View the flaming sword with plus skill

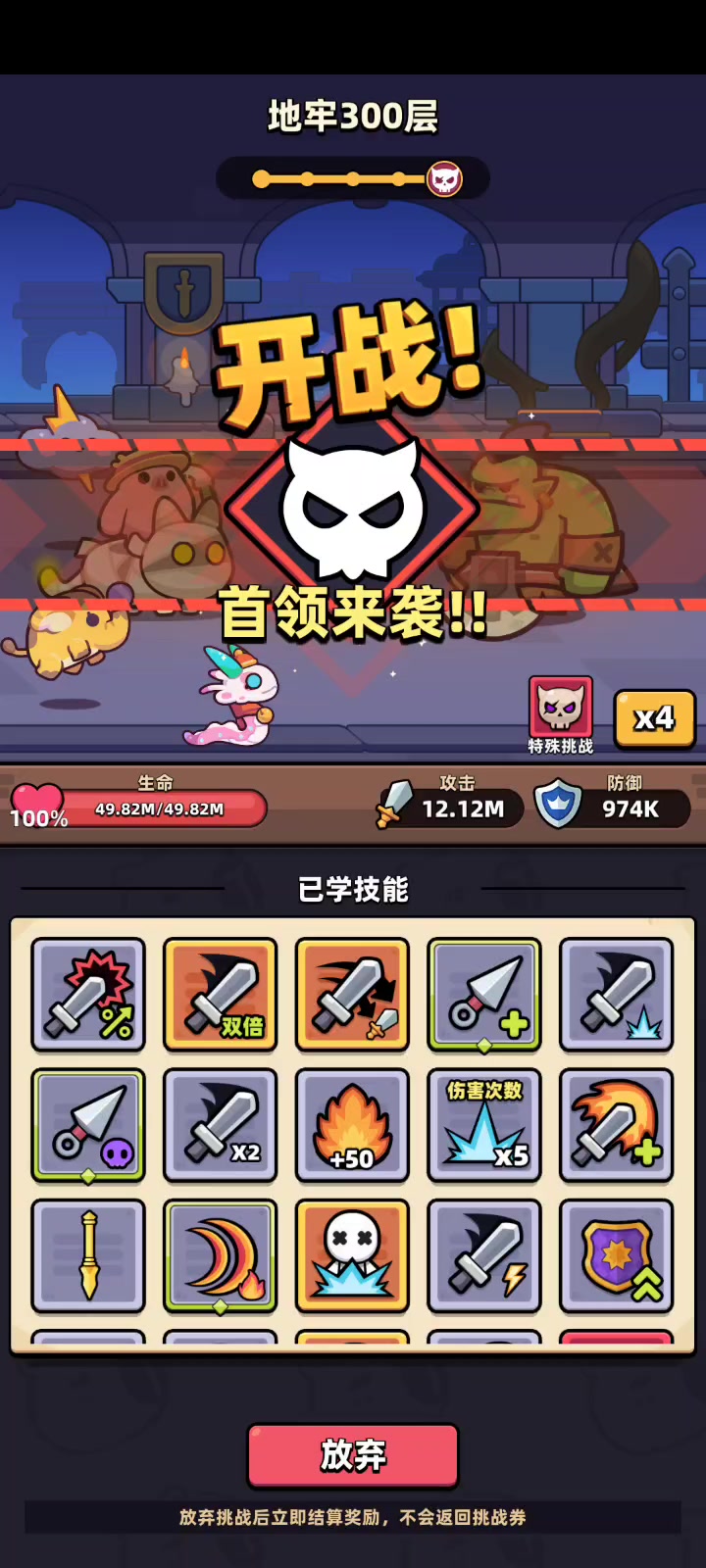[x=617, y=1125]
